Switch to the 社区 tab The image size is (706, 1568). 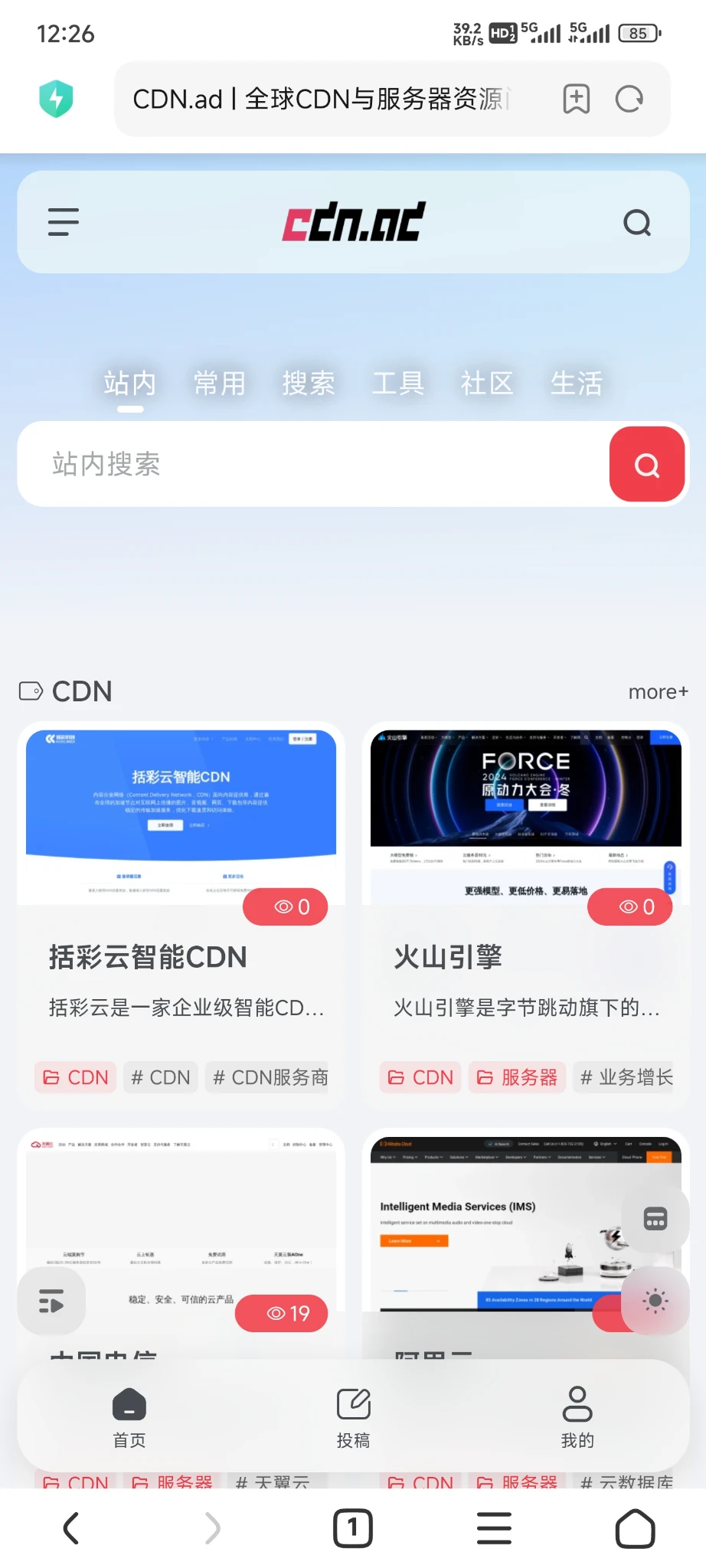point(486,383)
